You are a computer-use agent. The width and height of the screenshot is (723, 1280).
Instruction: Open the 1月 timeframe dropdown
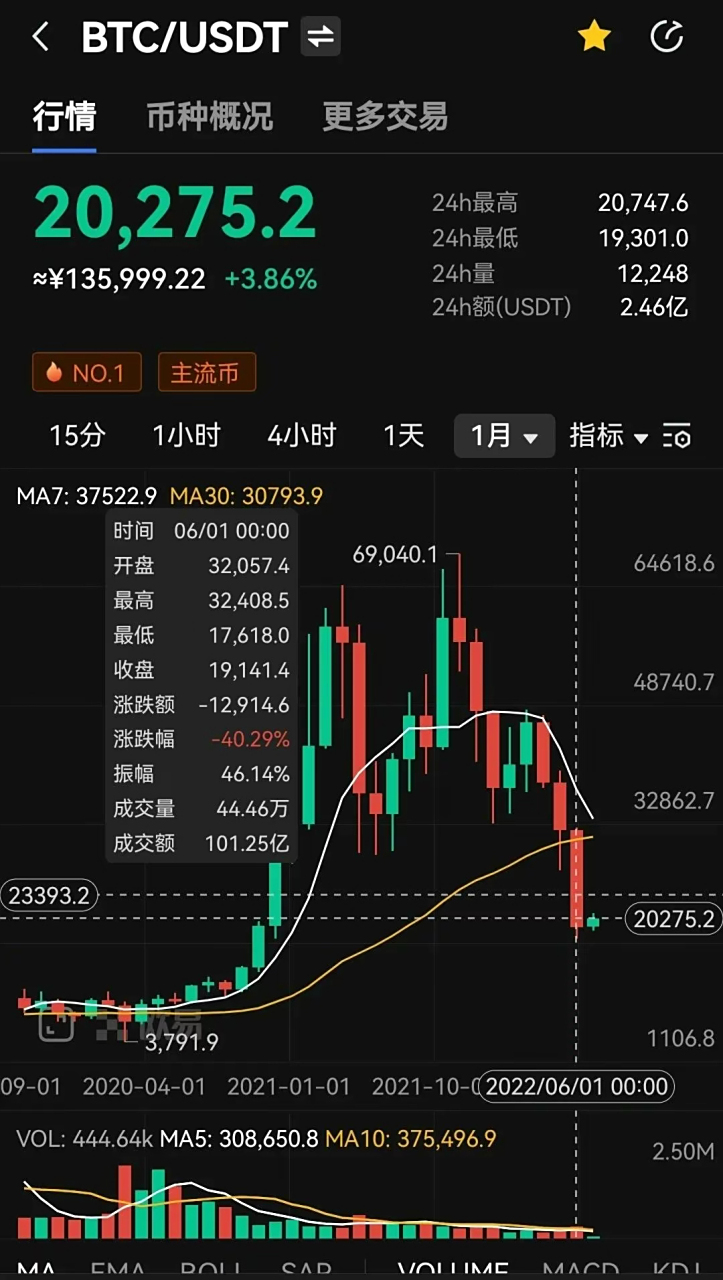click(x=503, y=435)
